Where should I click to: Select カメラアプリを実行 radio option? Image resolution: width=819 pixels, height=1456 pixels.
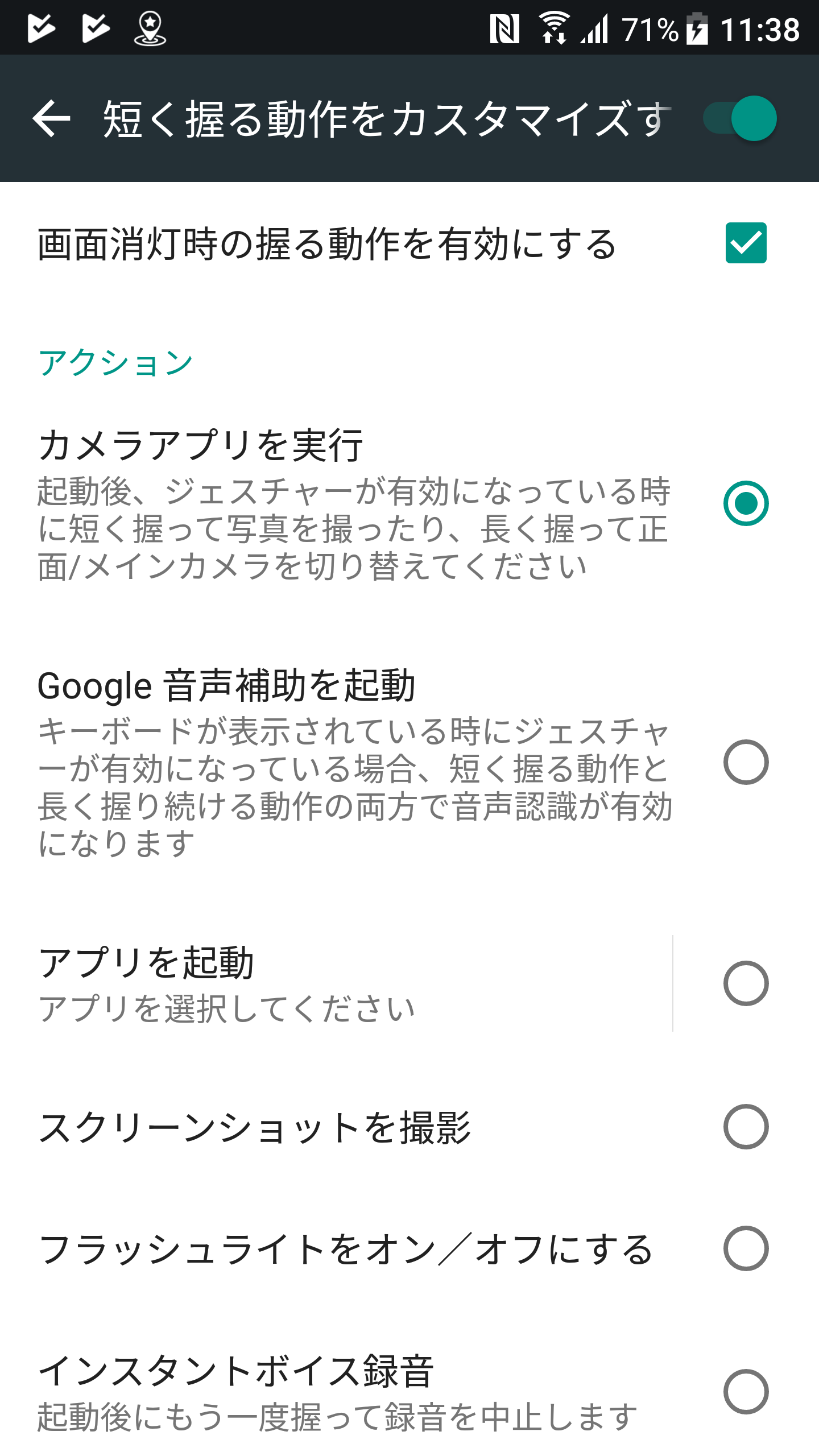point(746,503)
